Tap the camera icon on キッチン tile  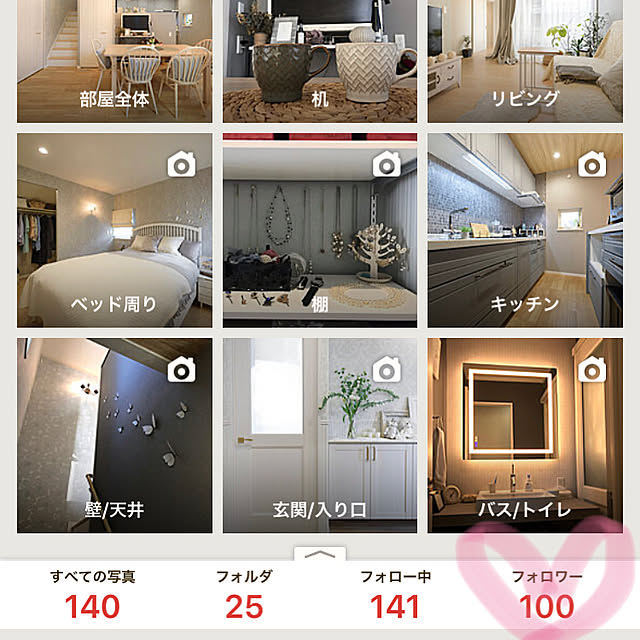coord(592,164)
